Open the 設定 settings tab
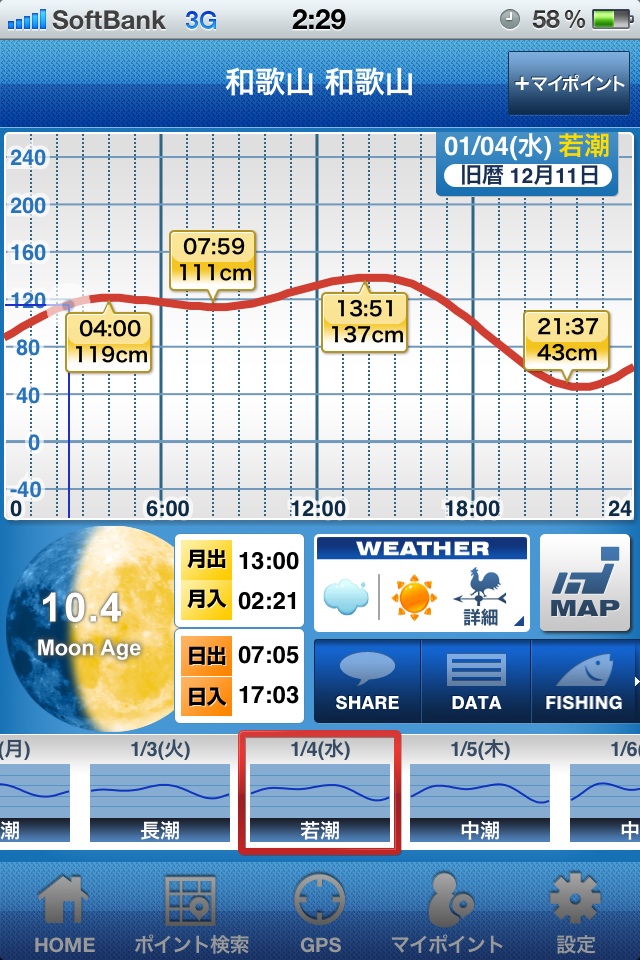 [x=575, y=912]
